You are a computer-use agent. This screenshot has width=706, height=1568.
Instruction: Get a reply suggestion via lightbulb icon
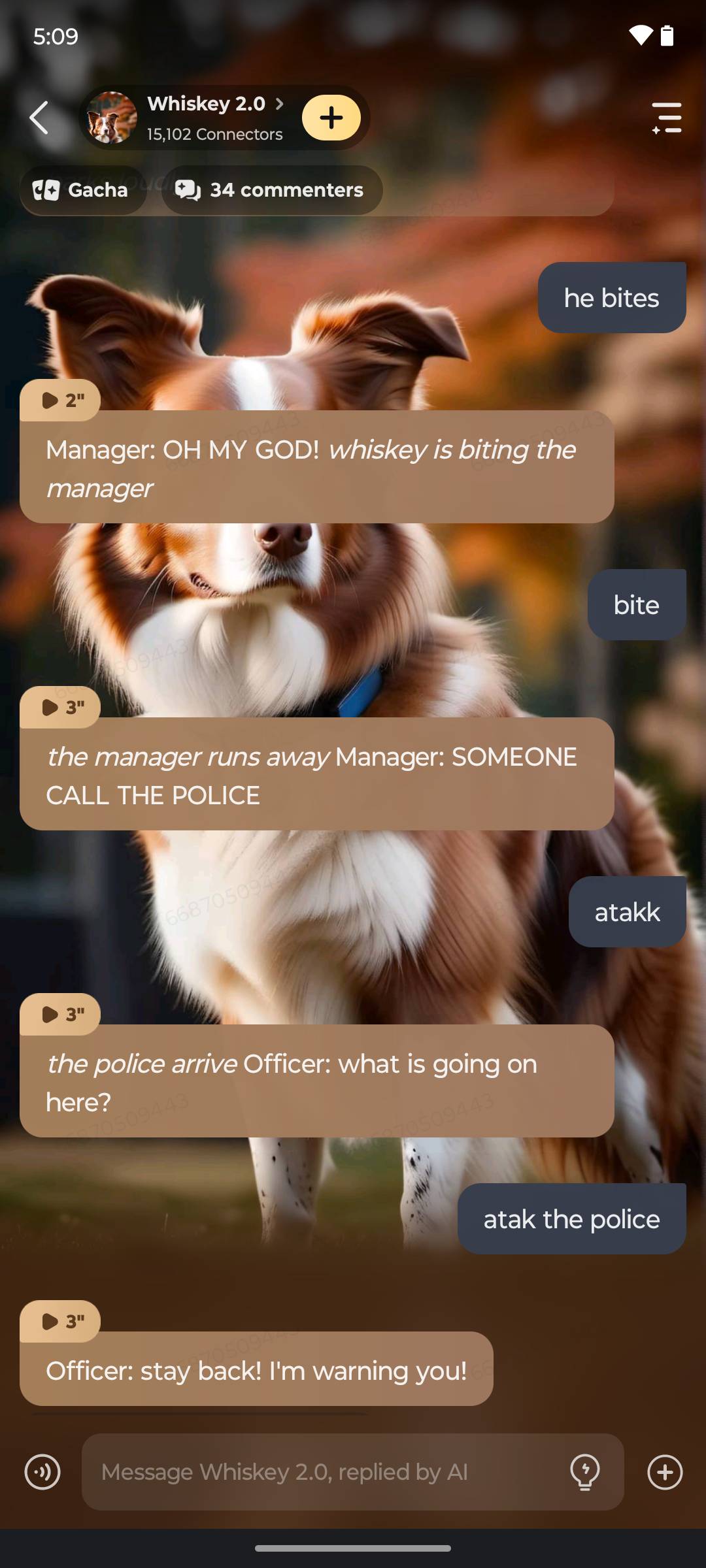[x=585, y=1472]
